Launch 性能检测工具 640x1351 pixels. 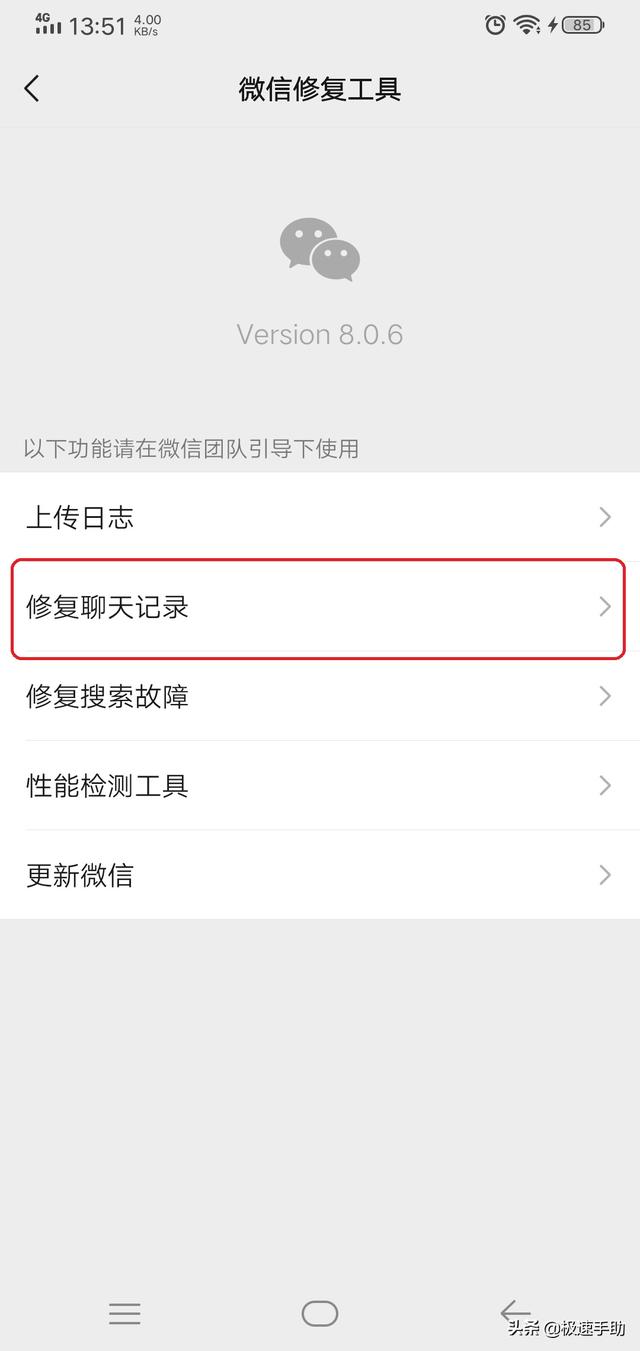320,786
